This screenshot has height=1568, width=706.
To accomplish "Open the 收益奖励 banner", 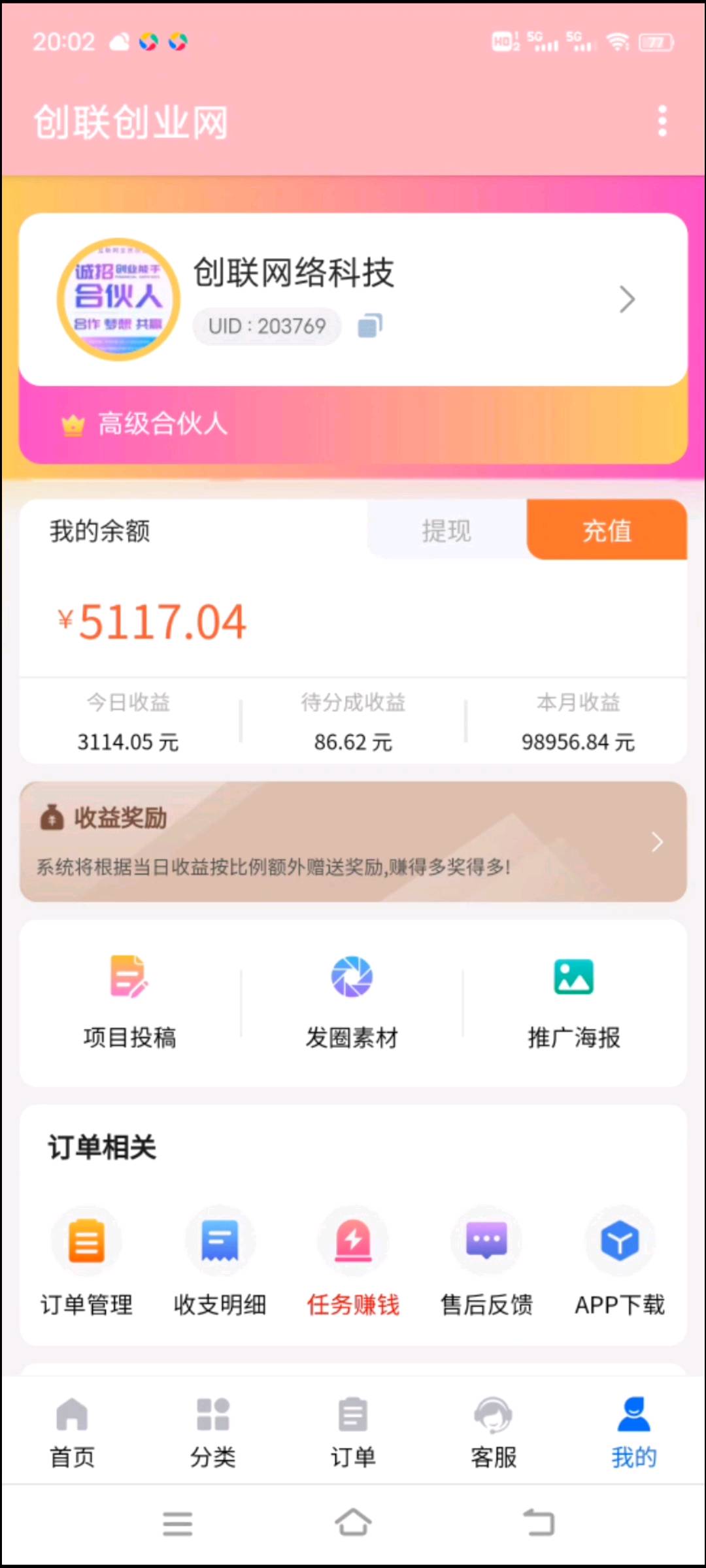I will [x=353, y=841].
